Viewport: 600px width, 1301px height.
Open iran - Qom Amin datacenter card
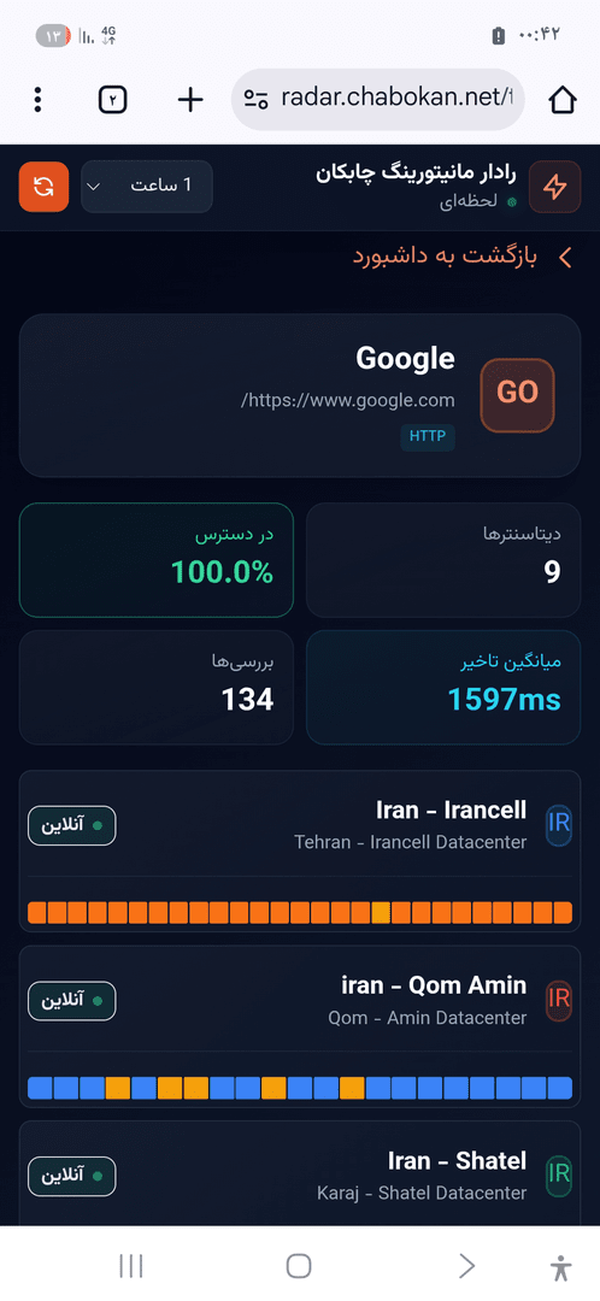coord(300,1026)
